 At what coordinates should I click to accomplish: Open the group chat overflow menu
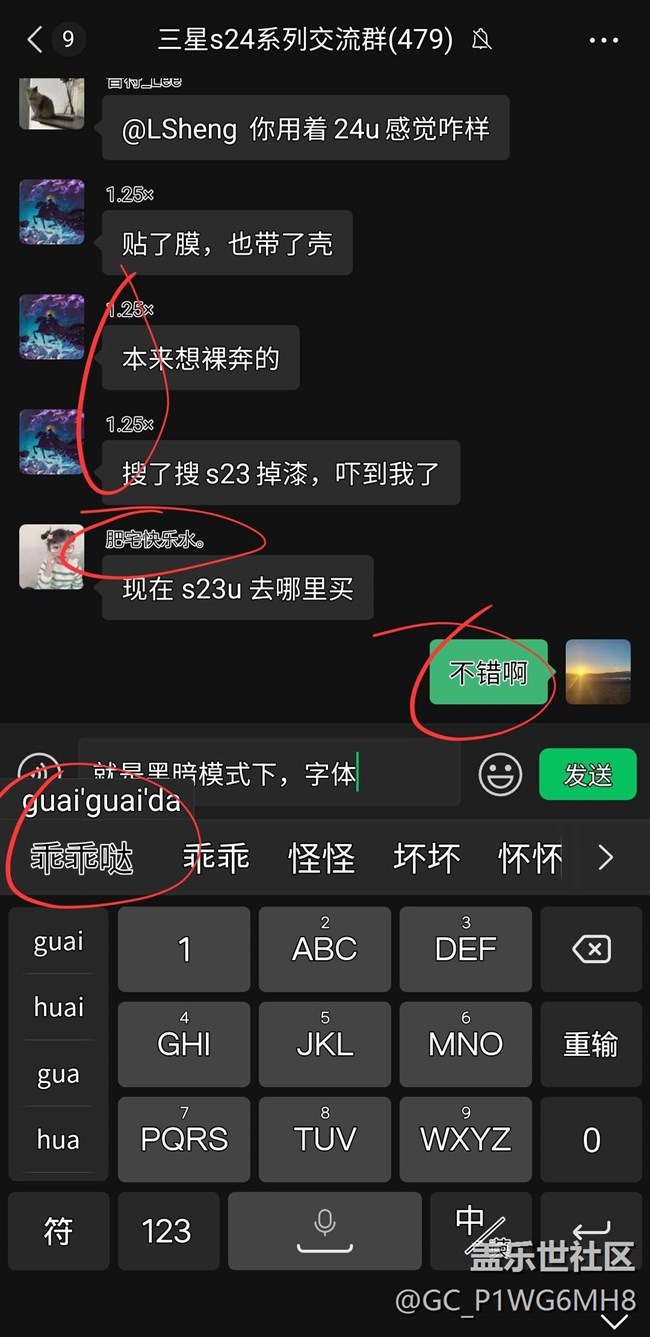[603, 40]
